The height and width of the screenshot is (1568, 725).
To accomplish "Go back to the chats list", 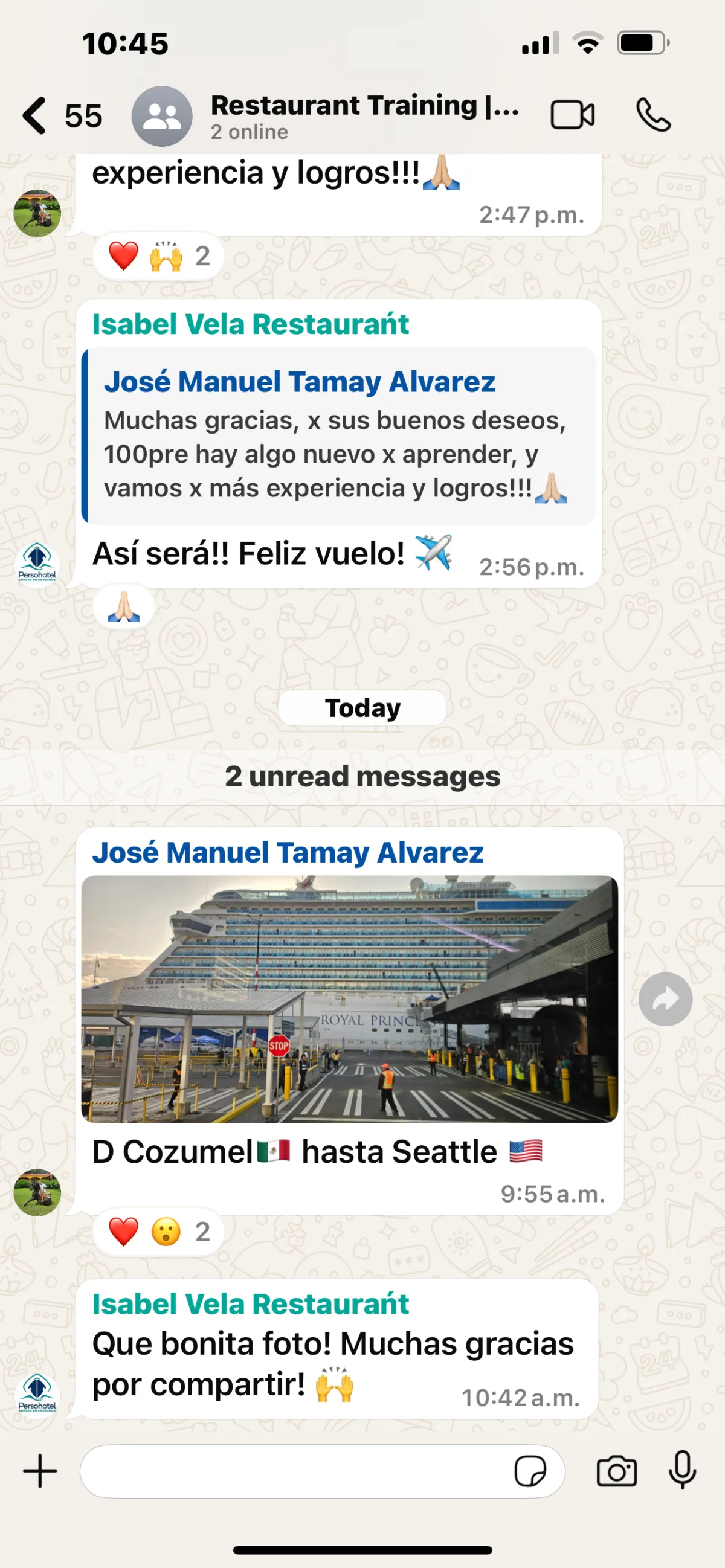I will pos(35,115).
